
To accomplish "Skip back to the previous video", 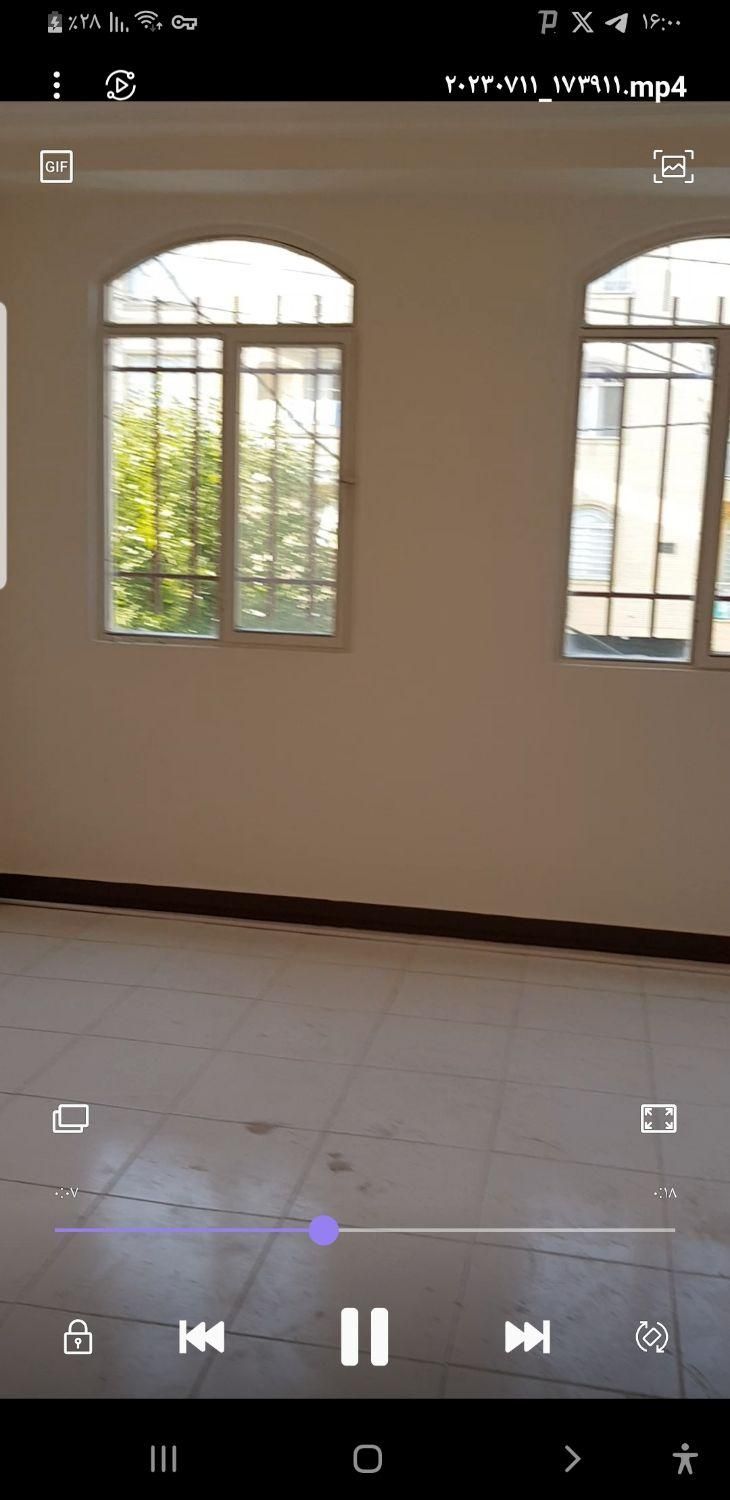I will coord(201,1337).
